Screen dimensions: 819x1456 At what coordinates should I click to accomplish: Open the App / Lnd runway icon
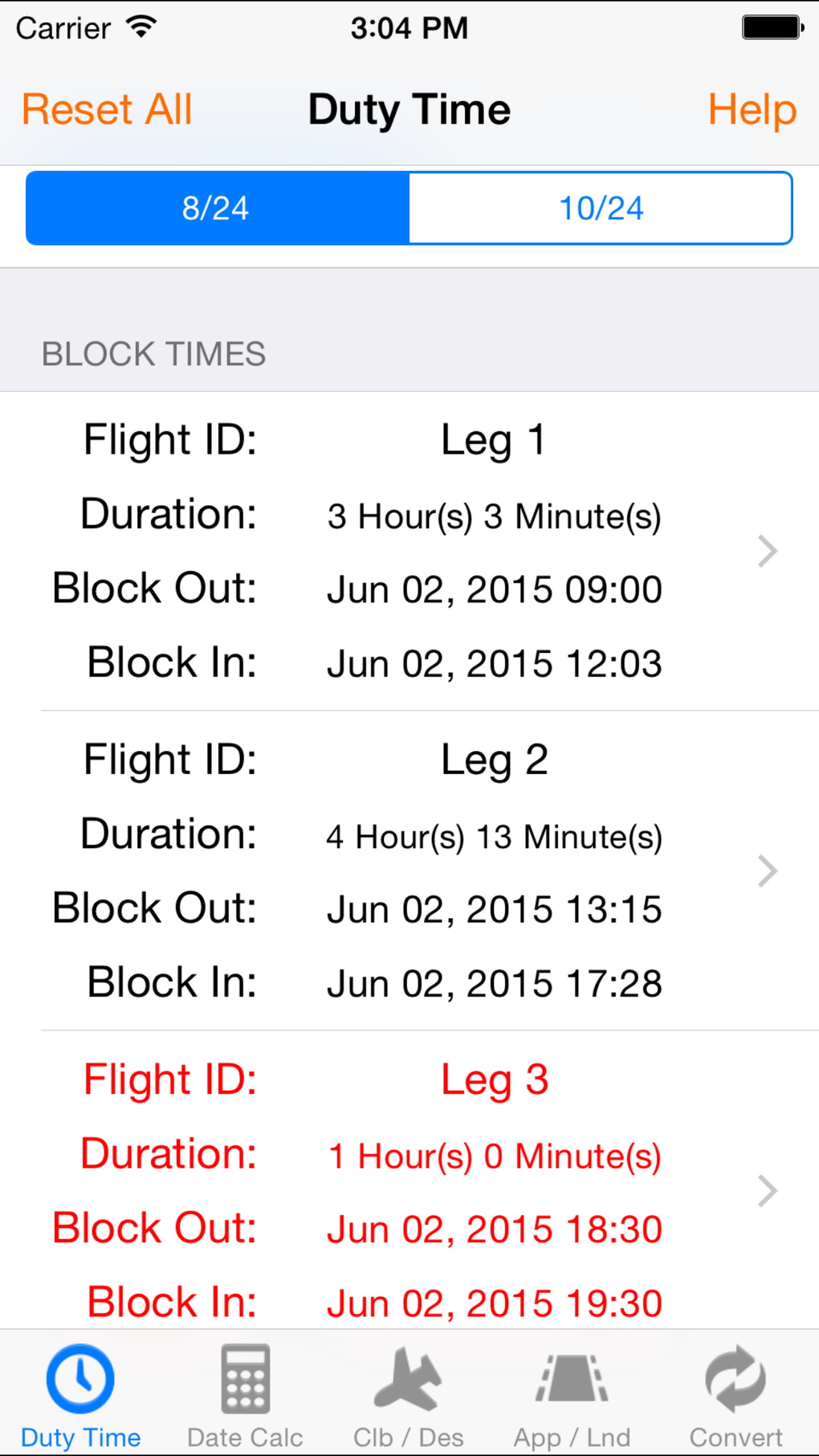pos(572,1378)
